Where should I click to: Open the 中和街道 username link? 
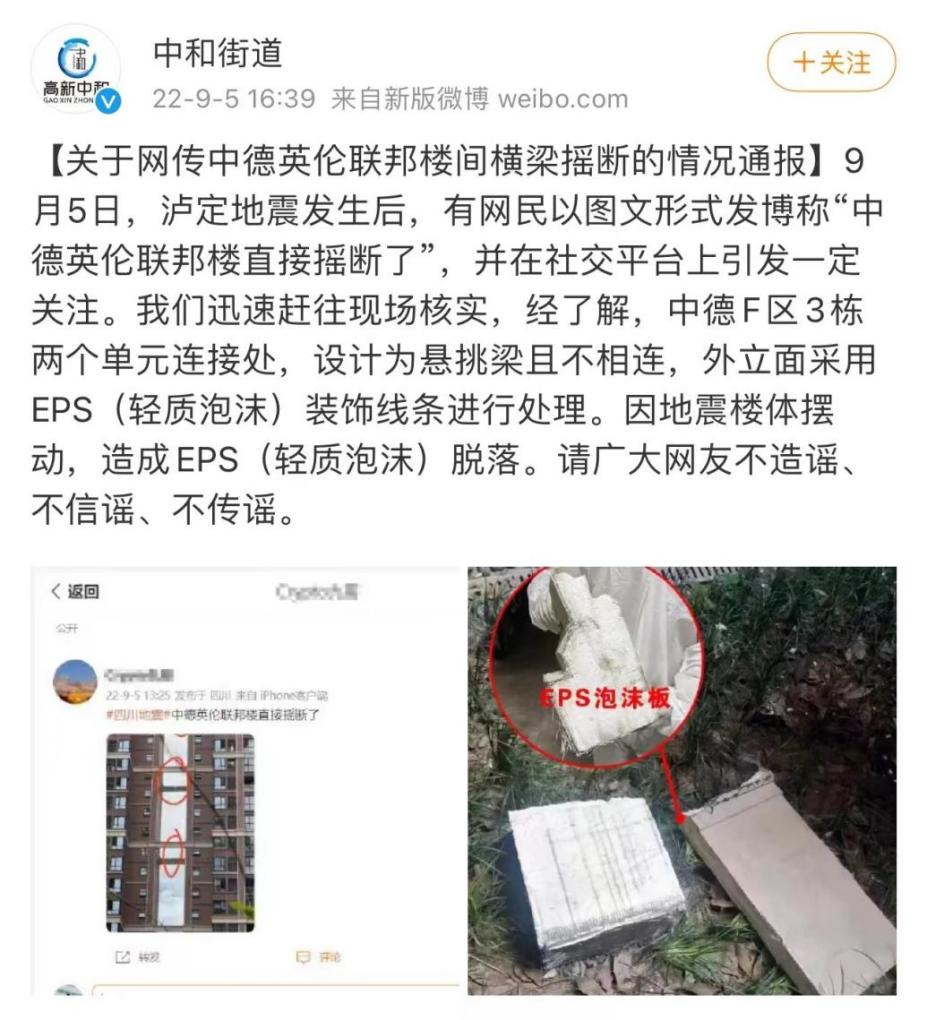pyautogui.click(x=217, y=52)
